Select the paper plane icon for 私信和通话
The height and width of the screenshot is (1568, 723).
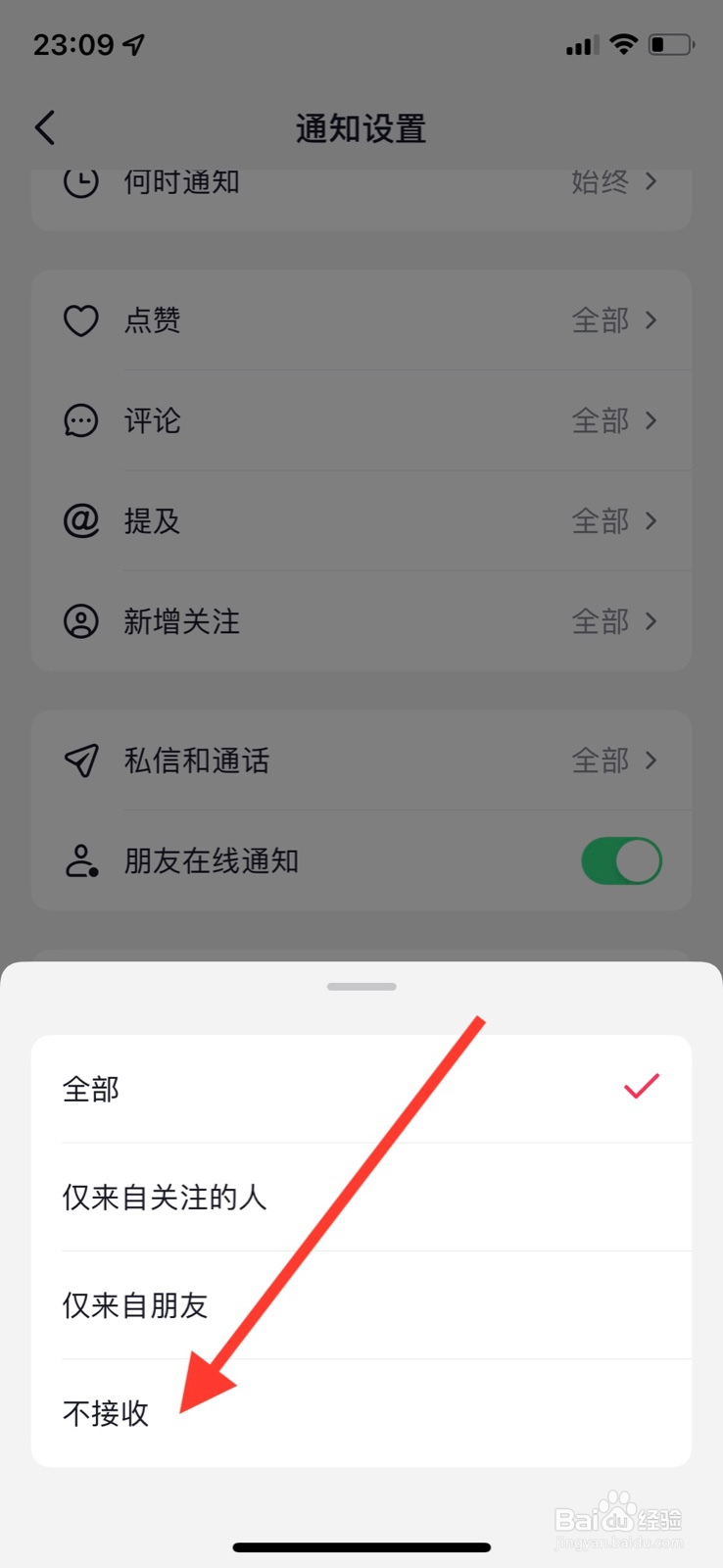(x=81, y=761)
